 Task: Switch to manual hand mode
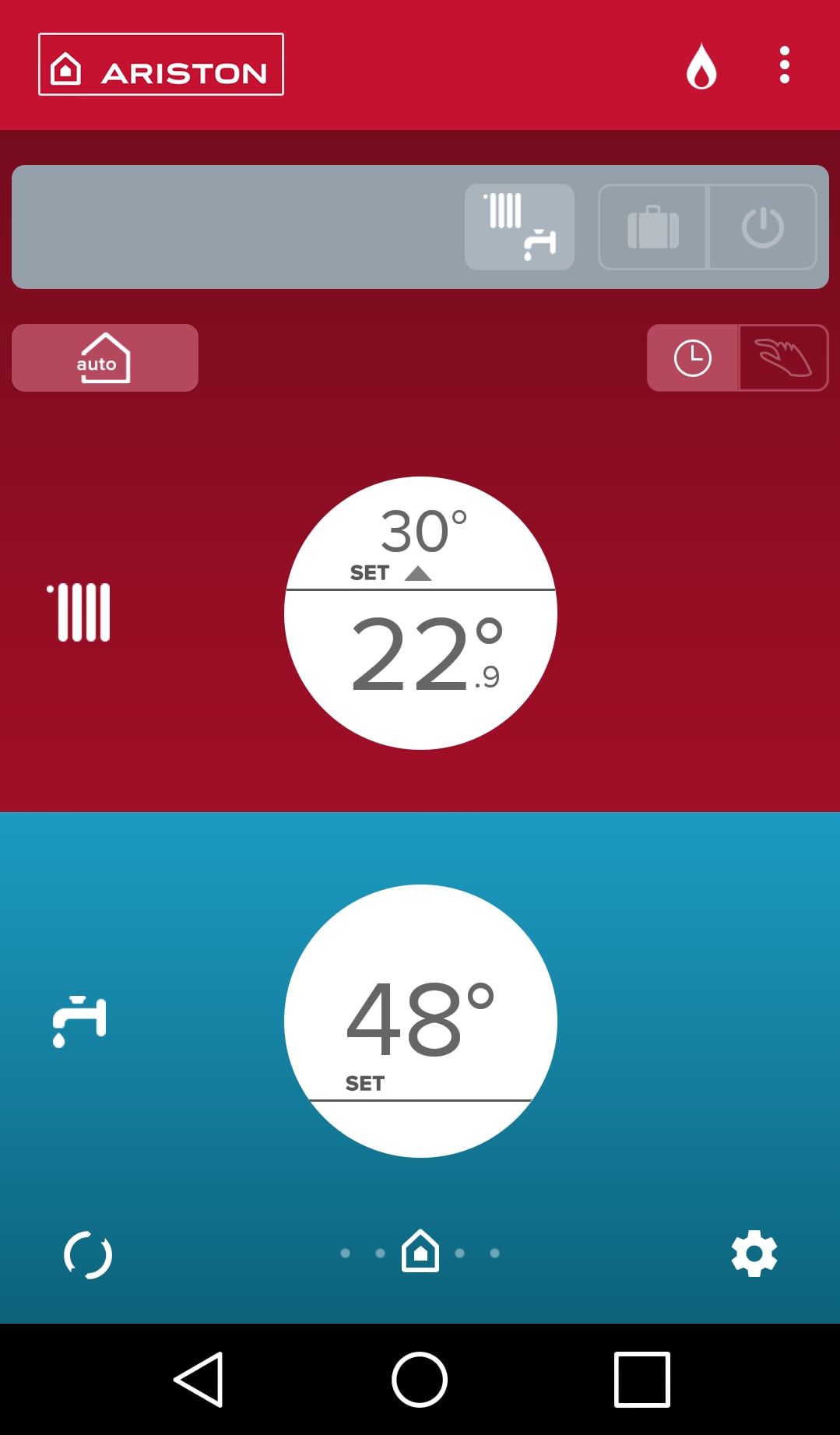pyautogui.click(x=783, y=358)
